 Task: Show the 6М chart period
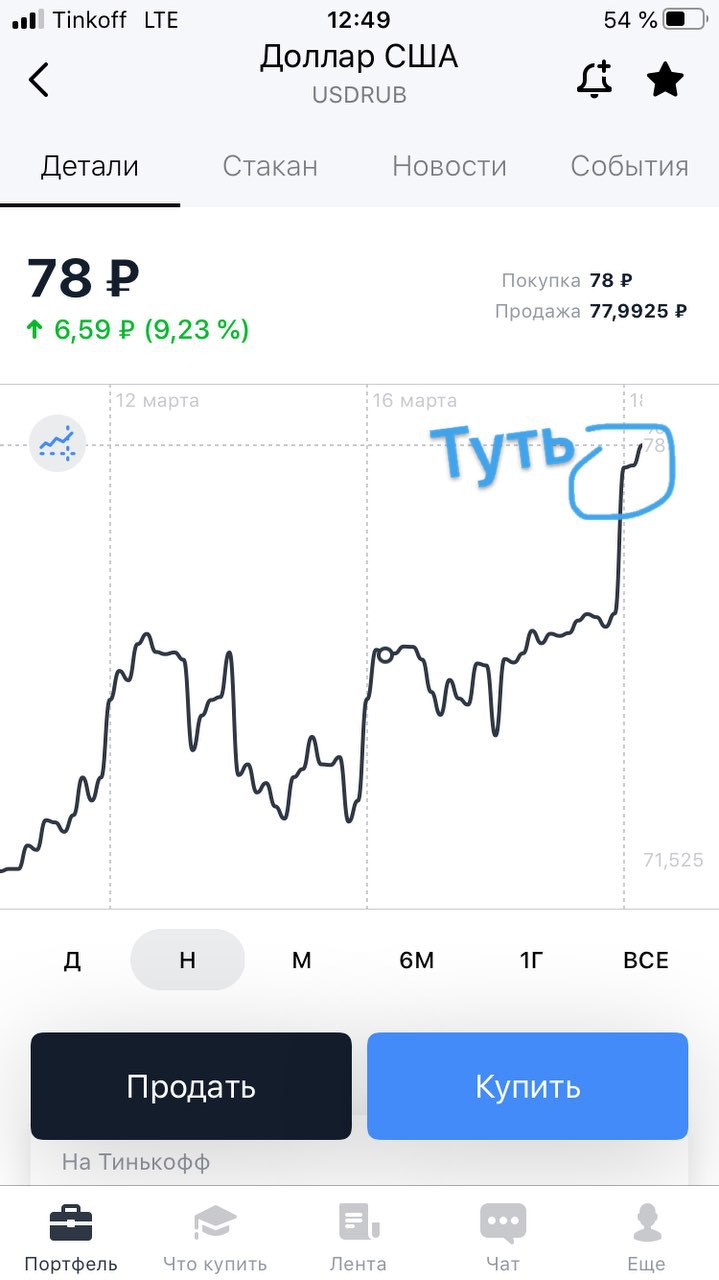(x=417, y=960)
